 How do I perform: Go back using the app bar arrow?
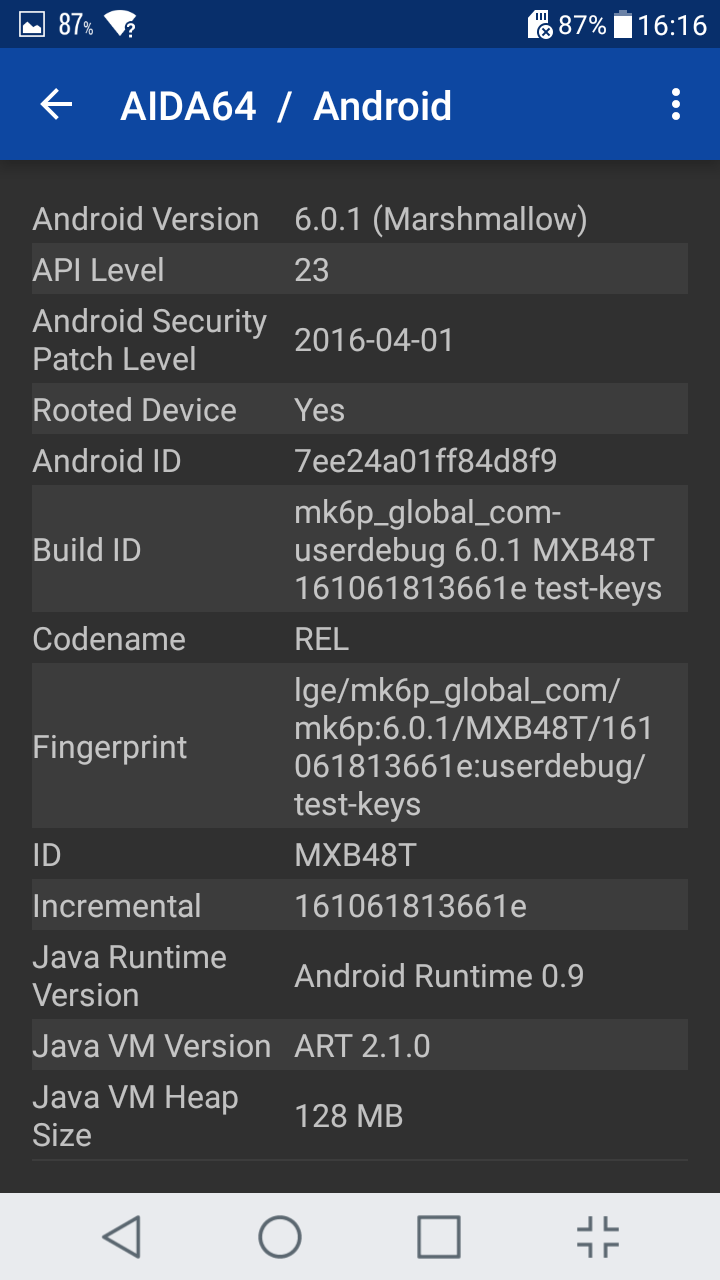[x=56, y=104]
